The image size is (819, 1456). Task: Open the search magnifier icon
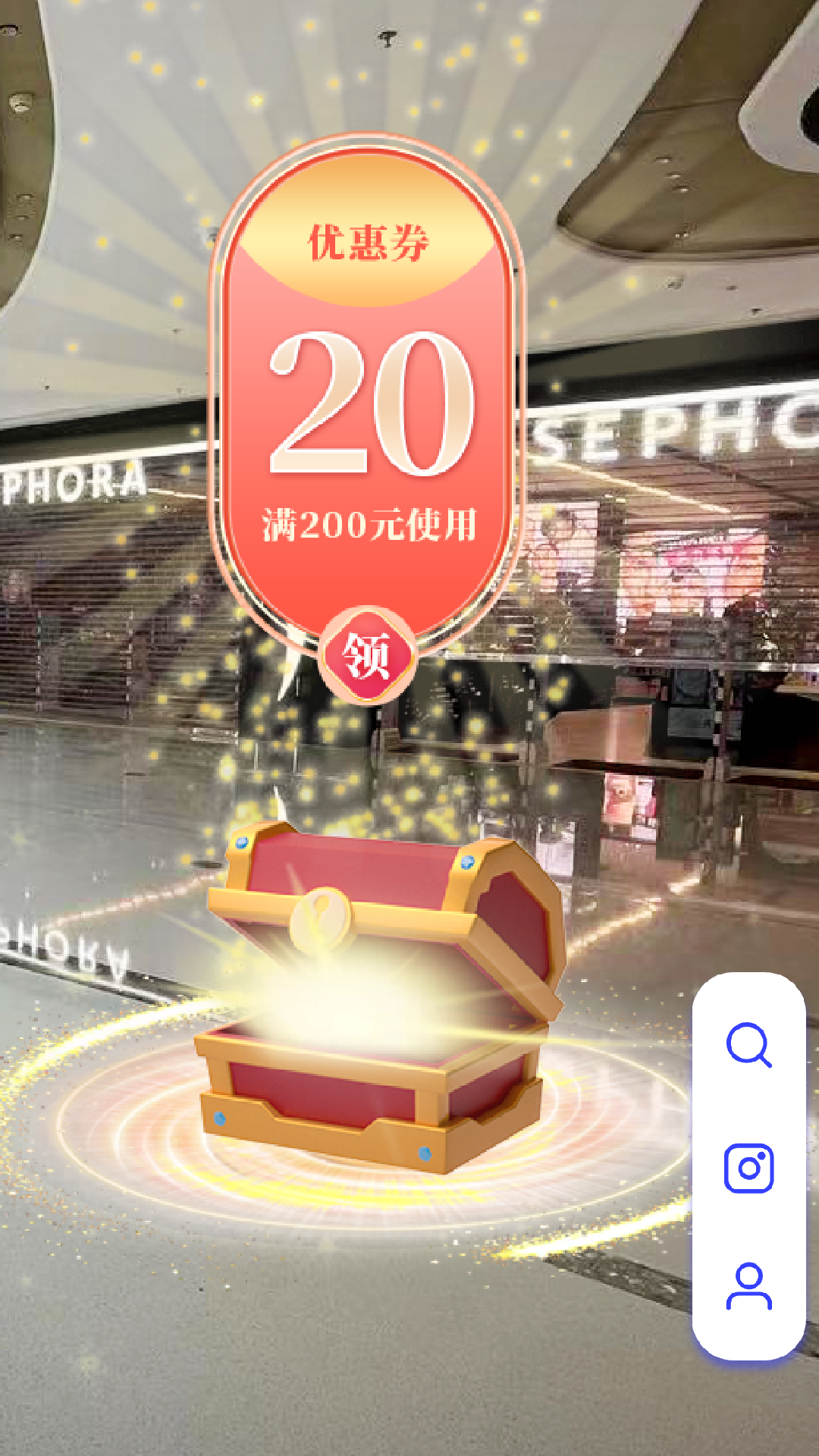748,1045
